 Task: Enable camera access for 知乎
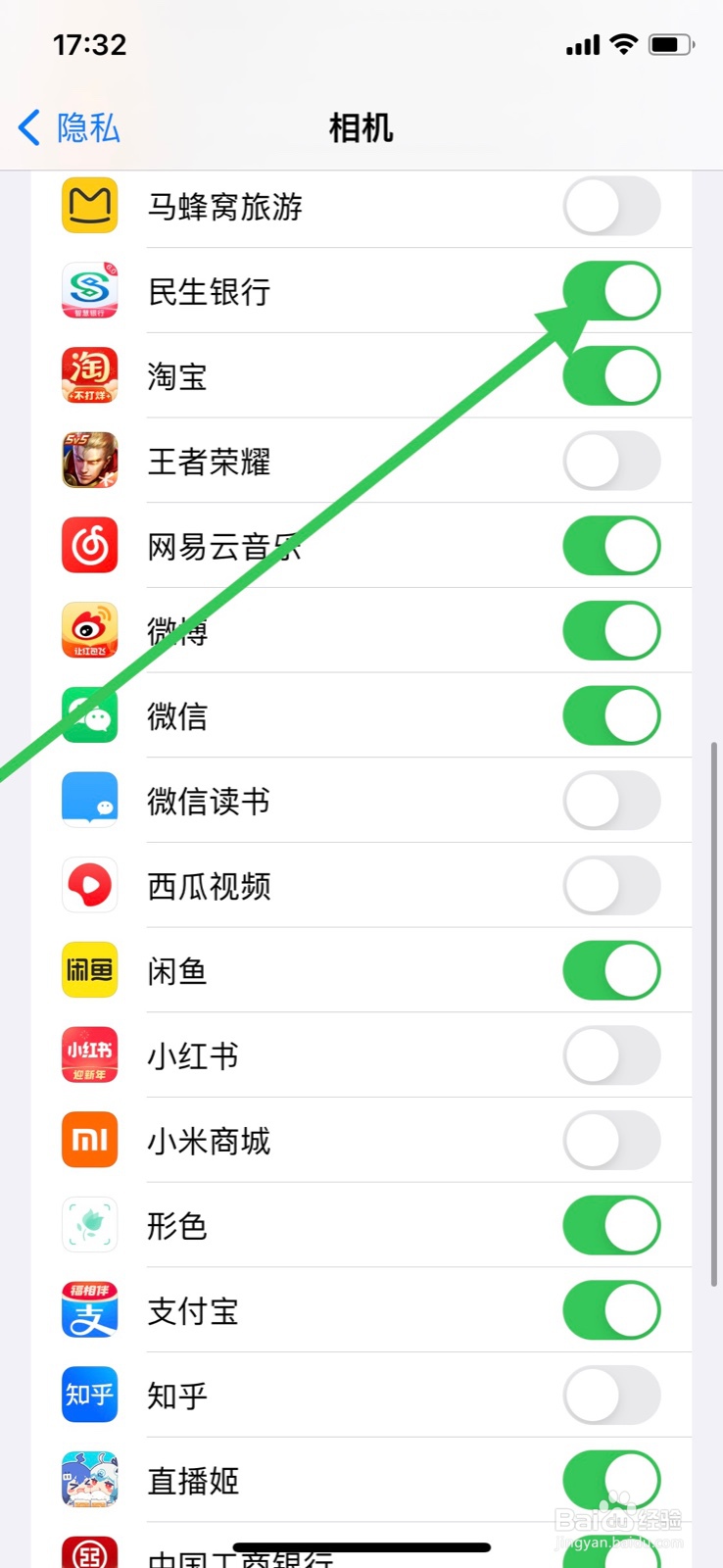(x=610, y=1396)
